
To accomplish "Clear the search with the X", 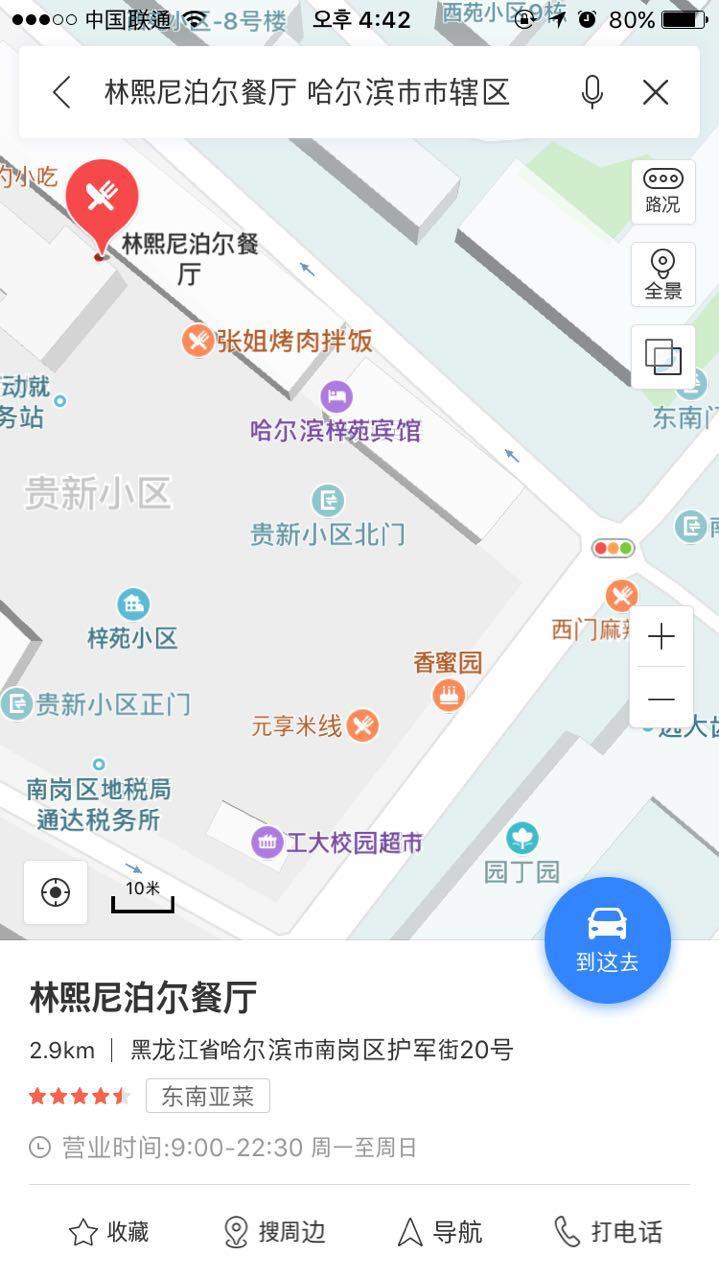I will (x=656, y=93).
